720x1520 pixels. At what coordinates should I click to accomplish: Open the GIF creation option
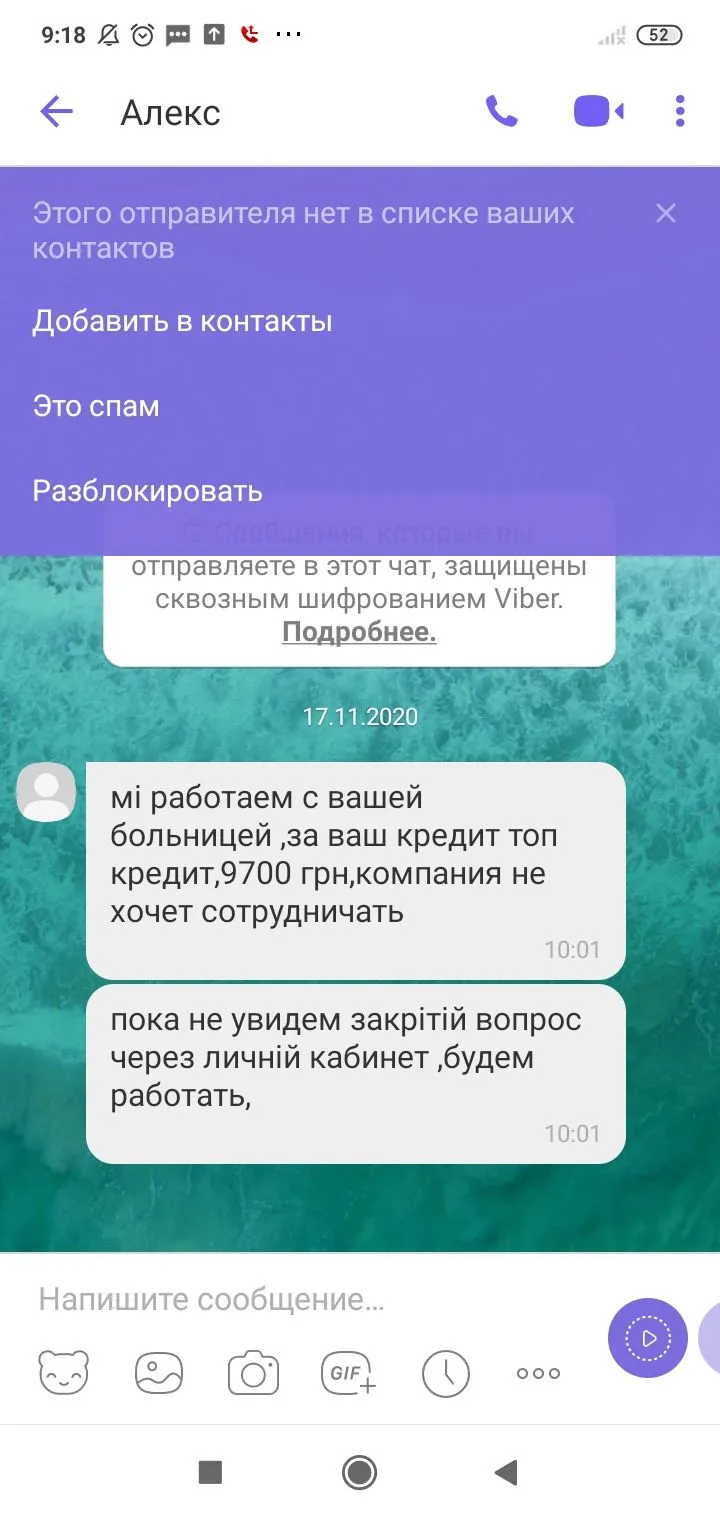[348, 1373]
